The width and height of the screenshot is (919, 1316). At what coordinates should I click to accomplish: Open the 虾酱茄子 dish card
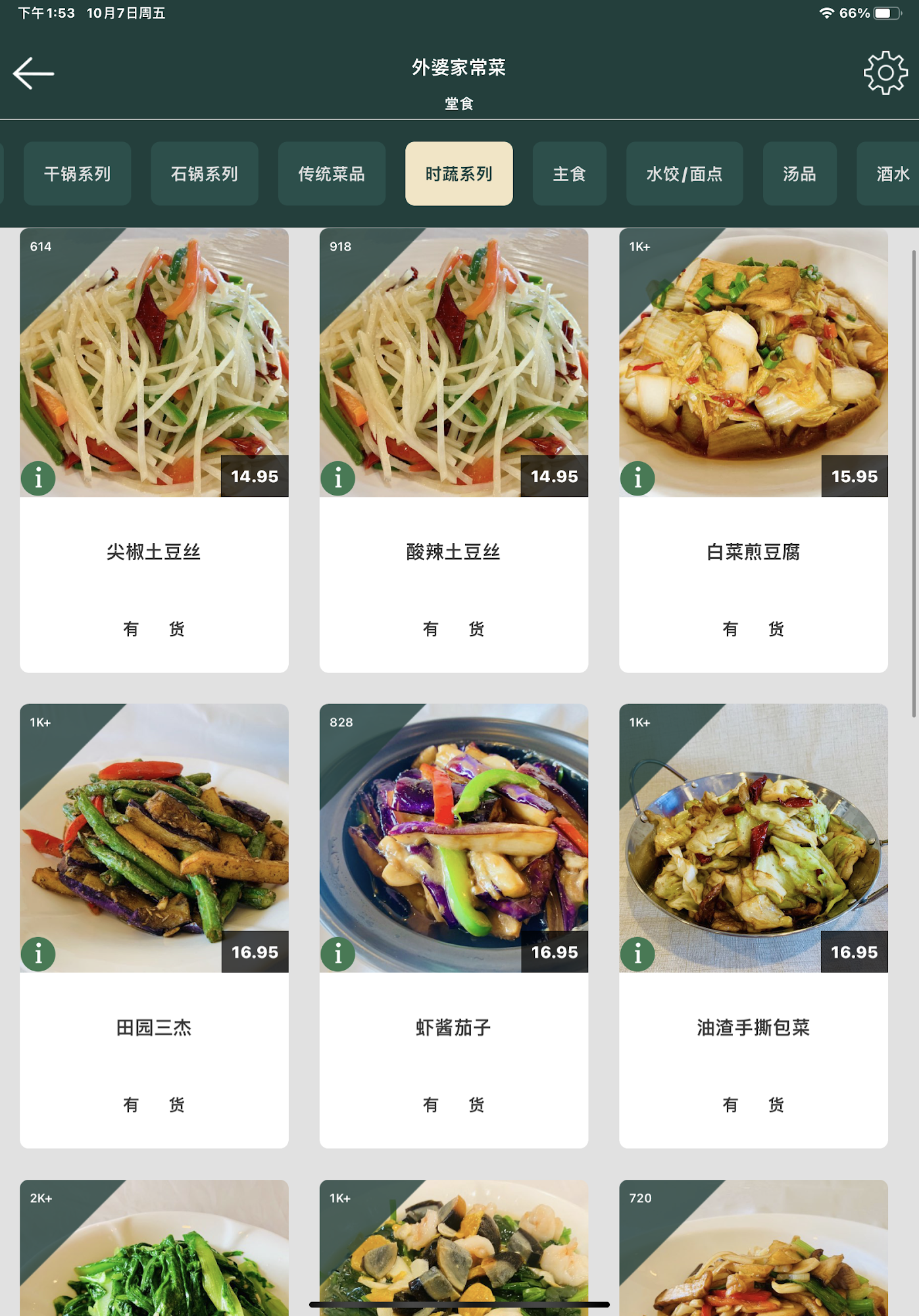click(453, 1027)
